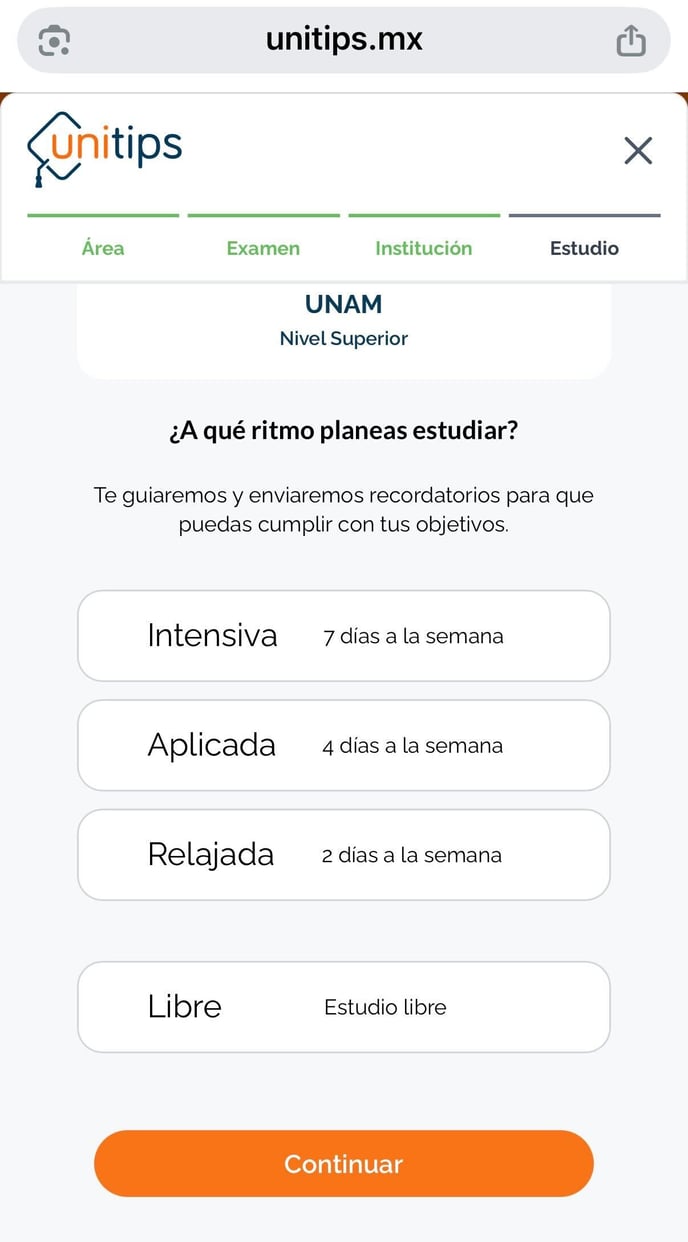Tap the unitips.mx address bar
Screen dimensions: 688x1242
click(x=344, y=40)
